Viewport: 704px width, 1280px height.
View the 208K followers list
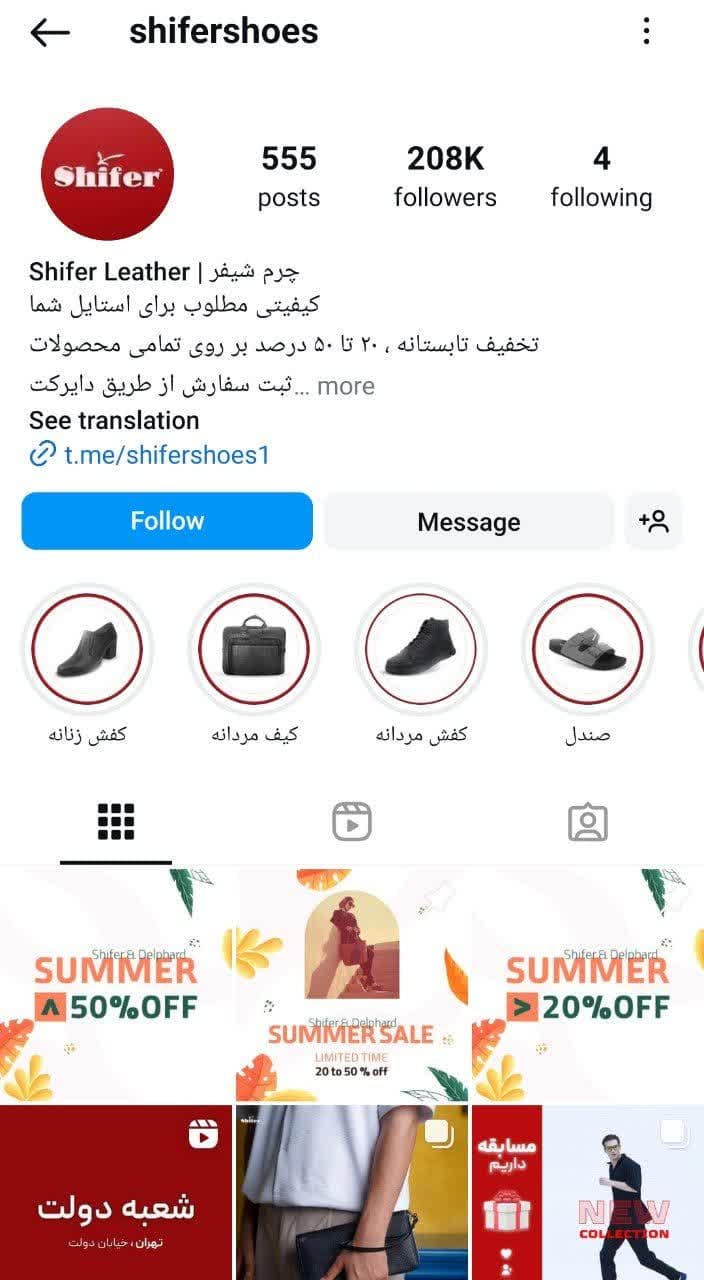point(445,175)
